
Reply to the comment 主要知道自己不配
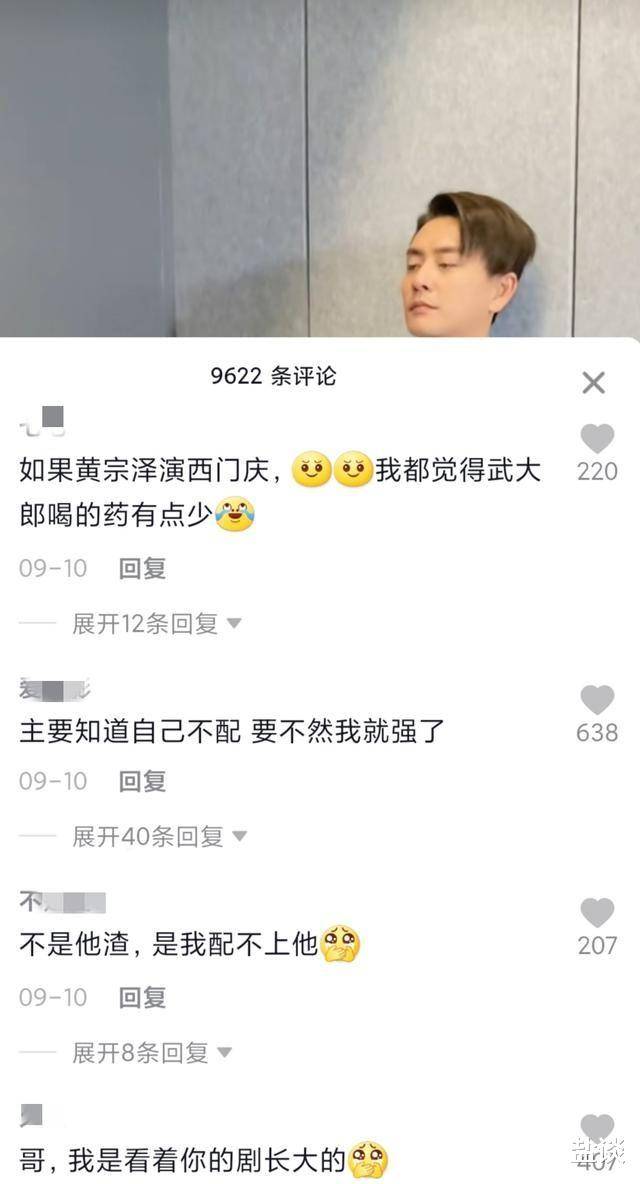pyautogui.click(x=142, y=781)
